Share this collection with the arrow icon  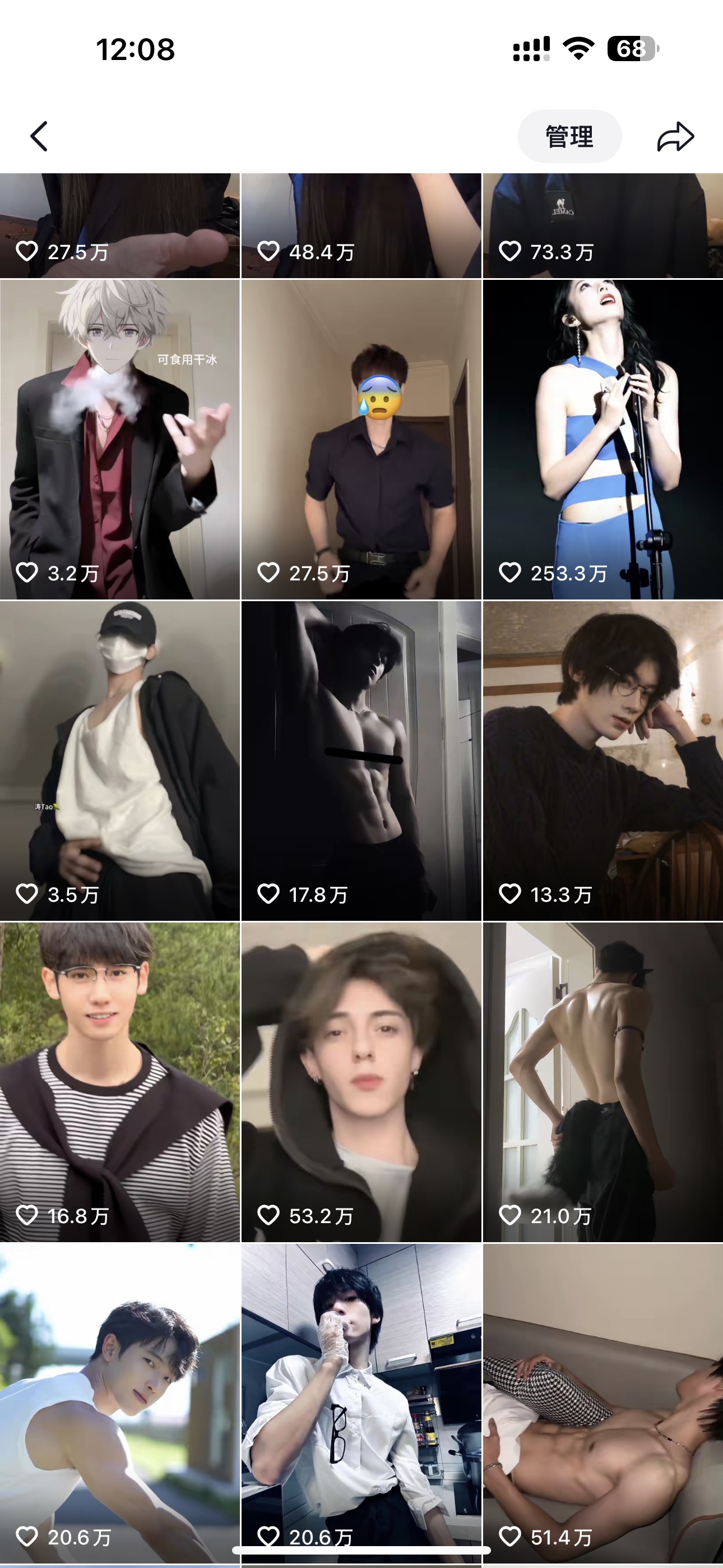[x=675, y=136]
